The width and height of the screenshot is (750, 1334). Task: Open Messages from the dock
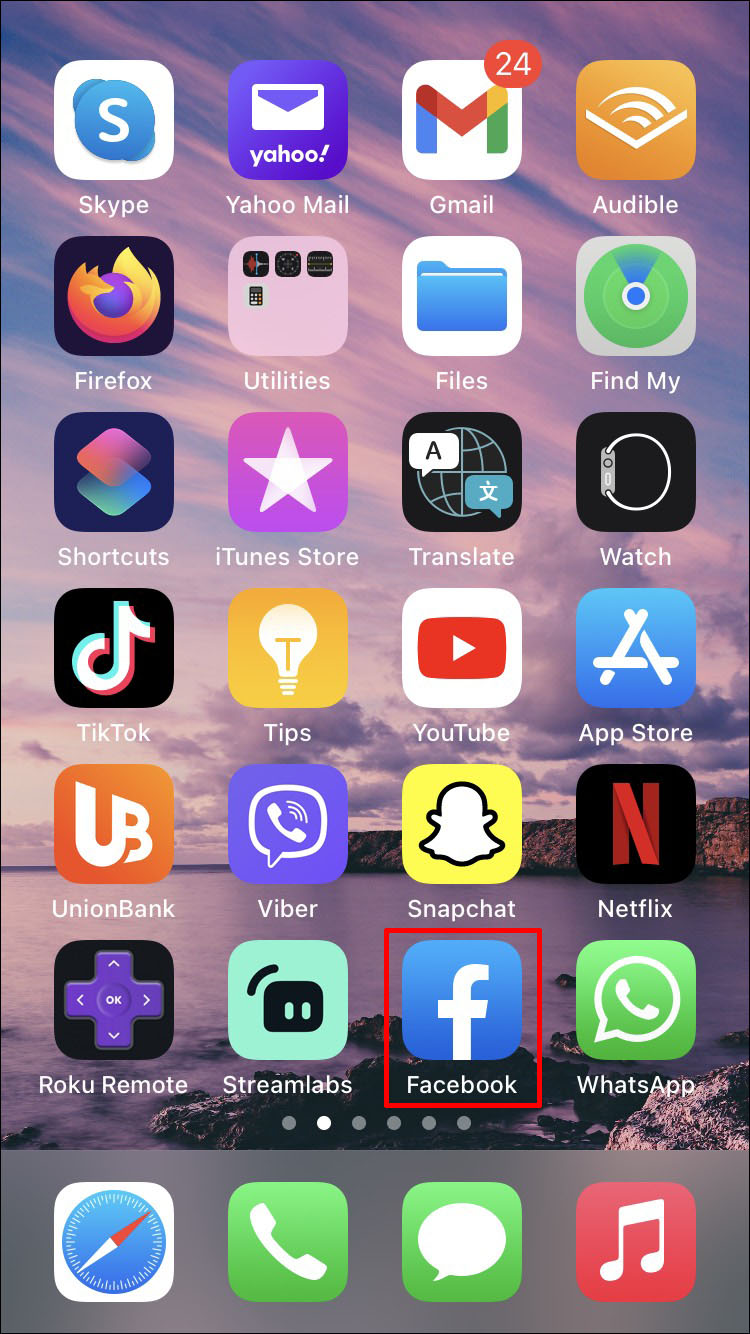point(462,1242)
